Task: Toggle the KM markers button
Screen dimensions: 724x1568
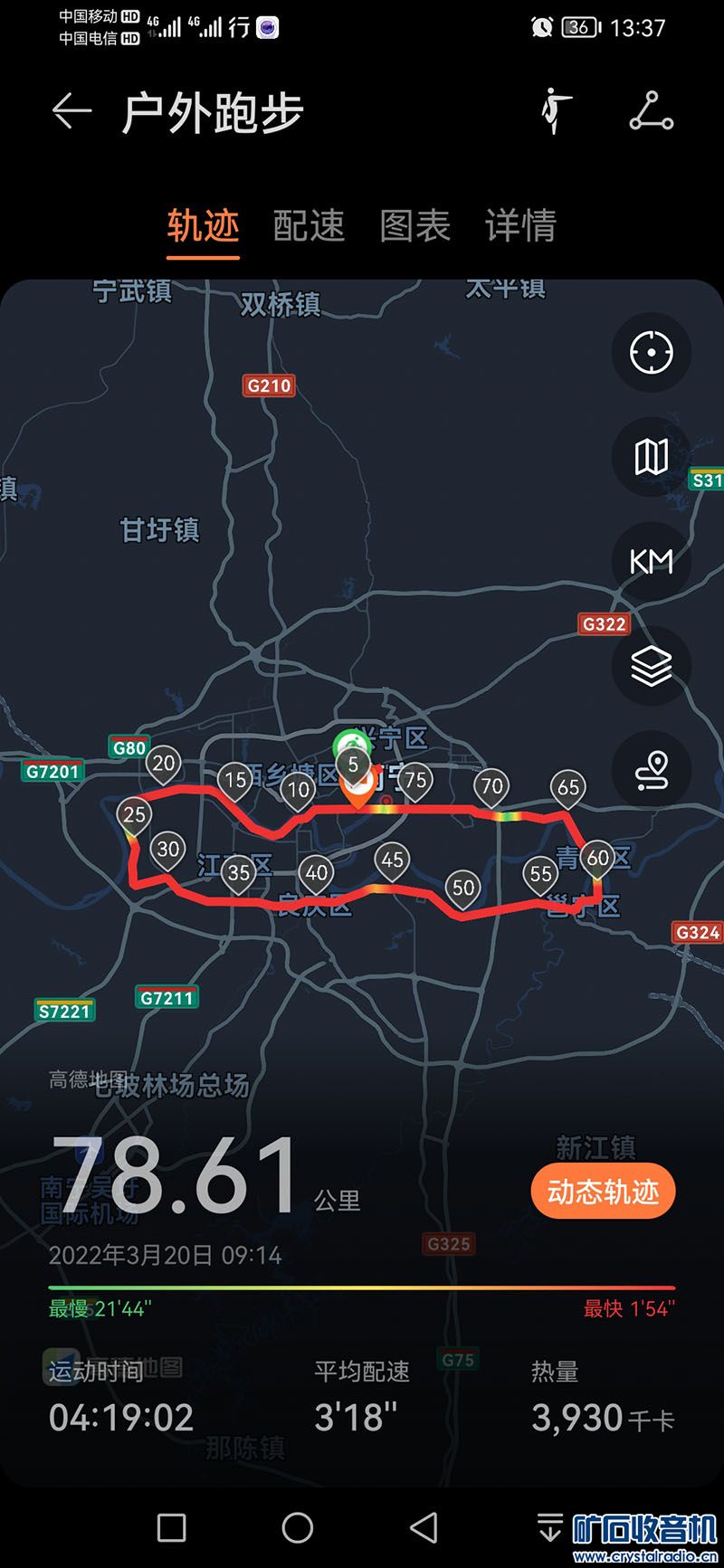Action: point(652,562)
